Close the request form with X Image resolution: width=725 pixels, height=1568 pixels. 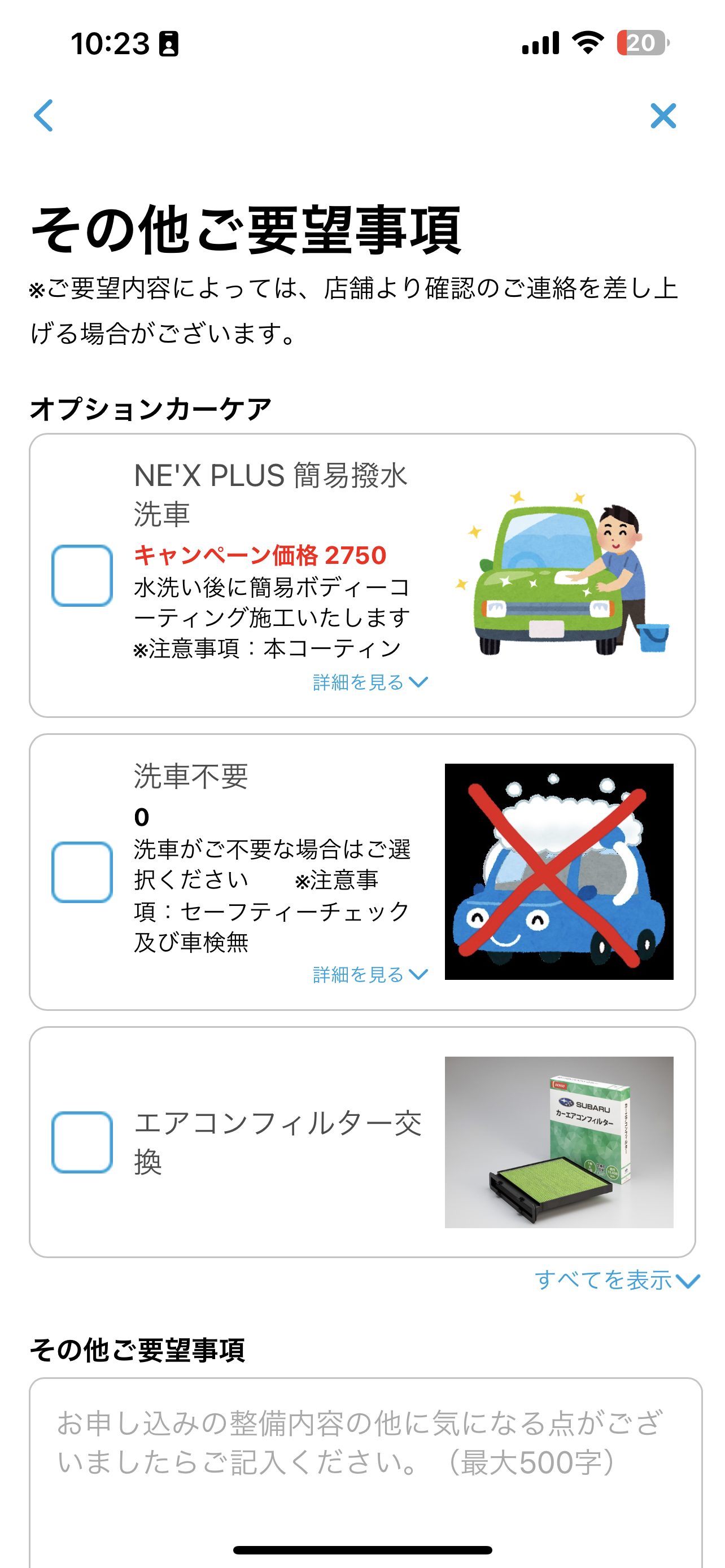coord(663,116)
